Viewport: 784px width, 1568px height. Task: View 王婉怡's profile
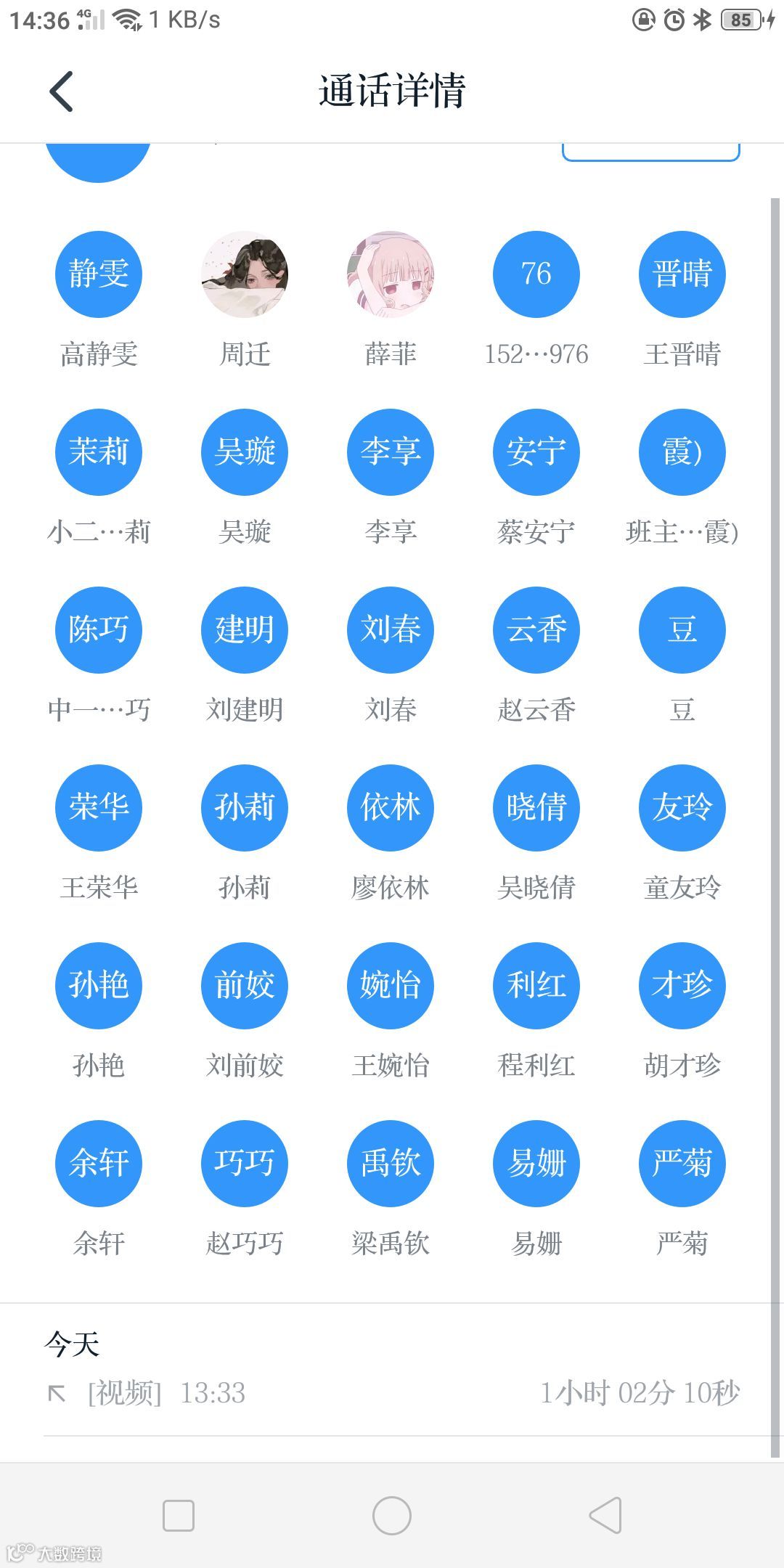point(391,986)
